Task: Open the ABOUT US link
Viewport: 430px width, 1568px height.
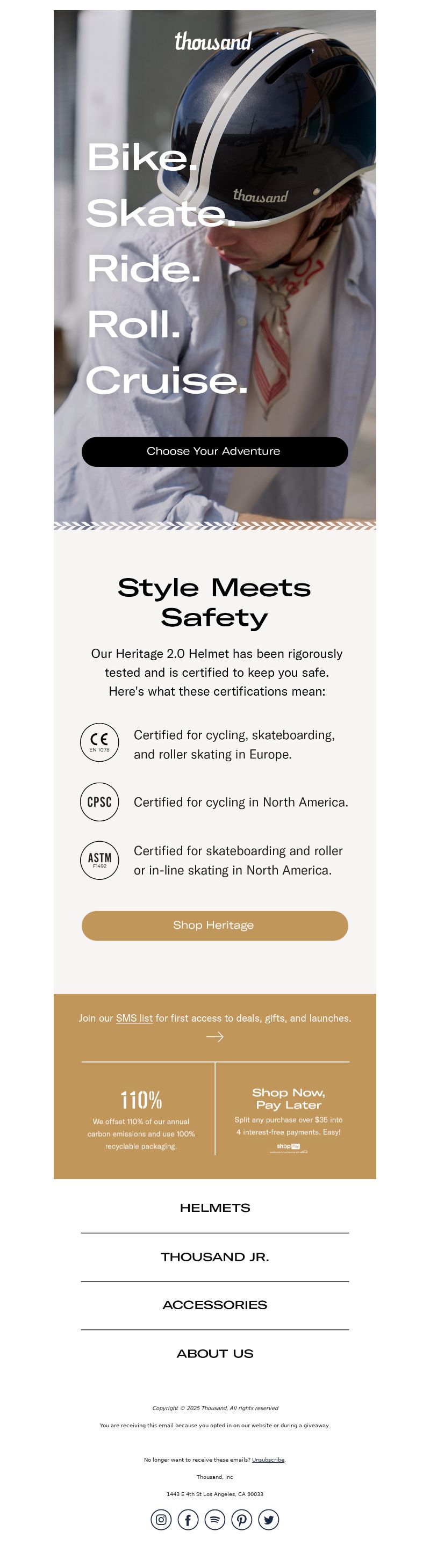Action: (214, 1354)
